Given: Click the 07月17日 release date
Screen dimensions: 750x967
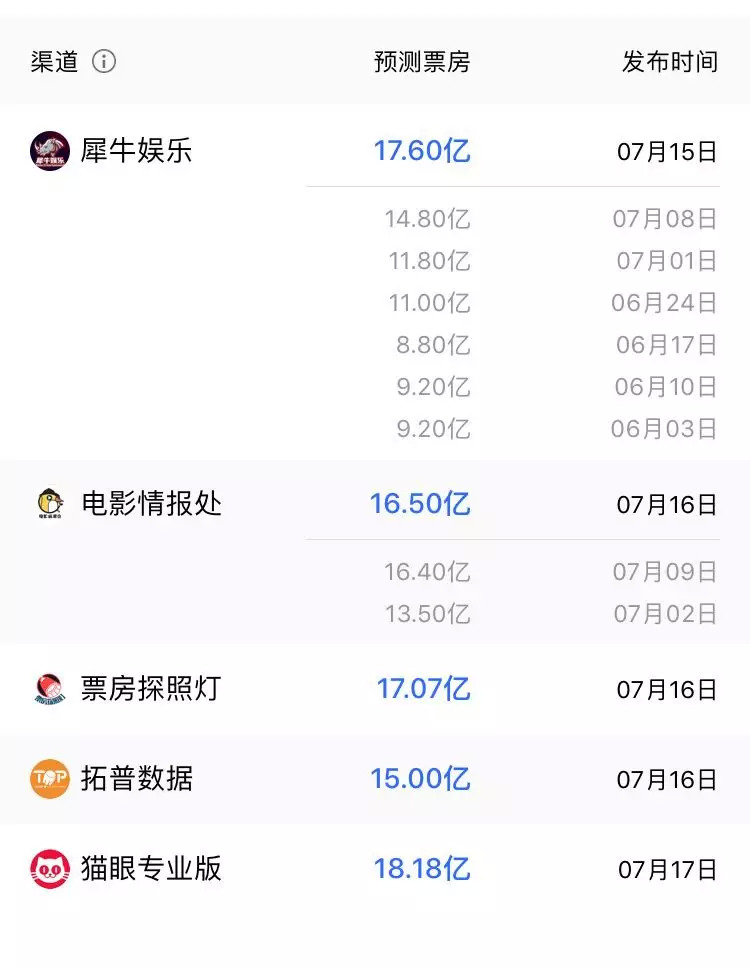Looking at the screenshot, I should (x=668, y=869).
